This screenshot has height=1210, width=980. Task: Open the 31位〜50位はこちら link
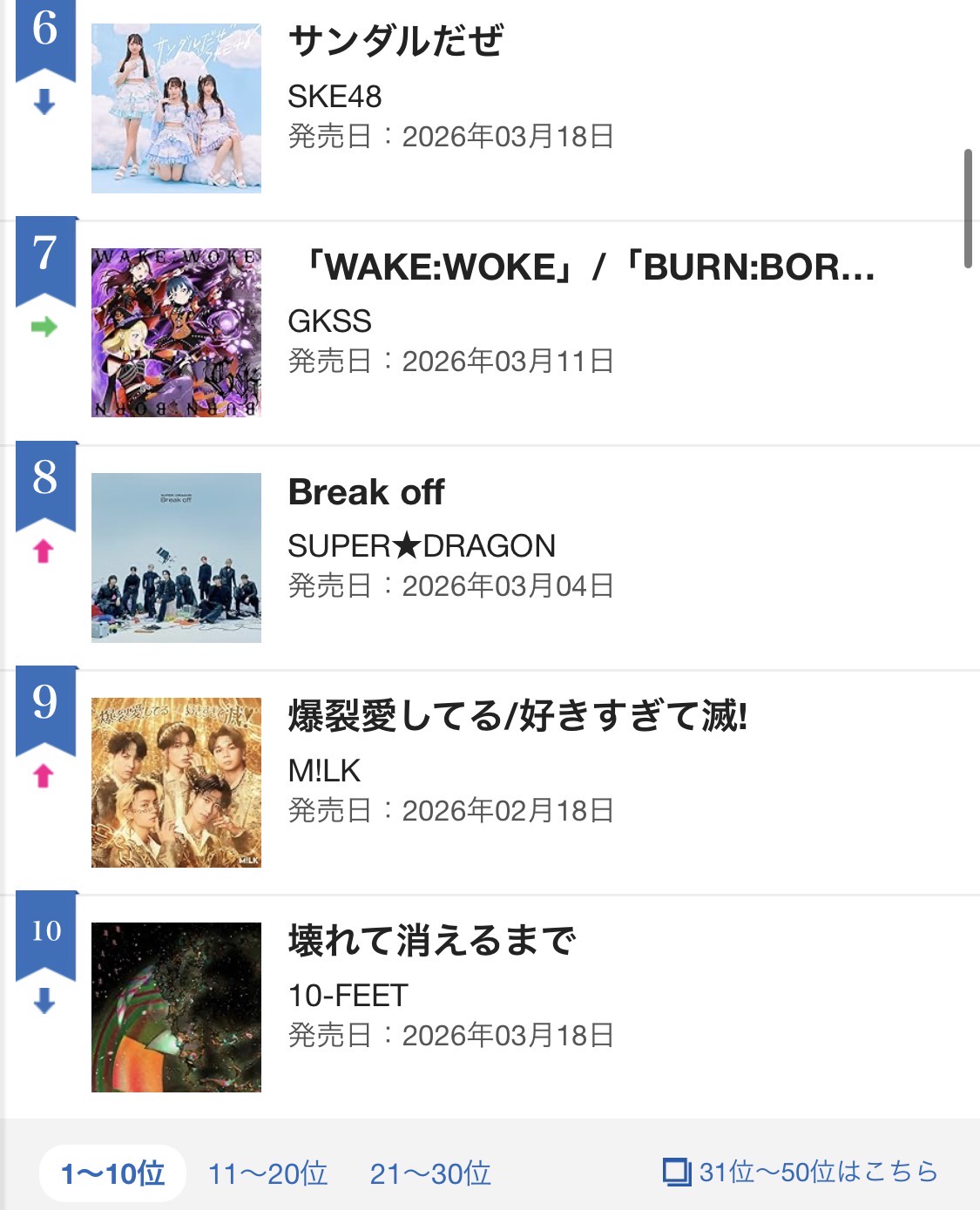[x=801, y=1172]
